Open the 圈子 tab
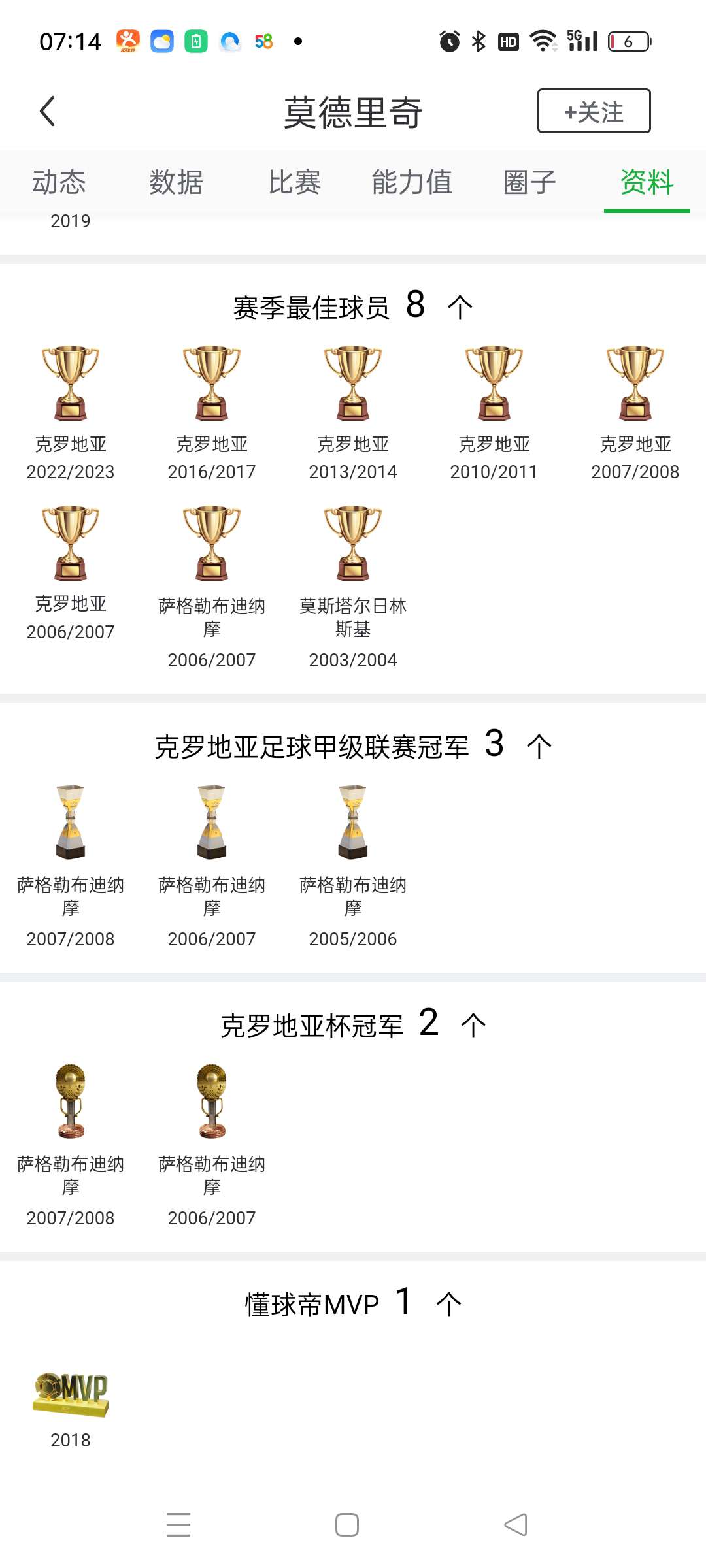Image resolution: width=706 pixels, height=1568 pixels. [x=529, y=182]
